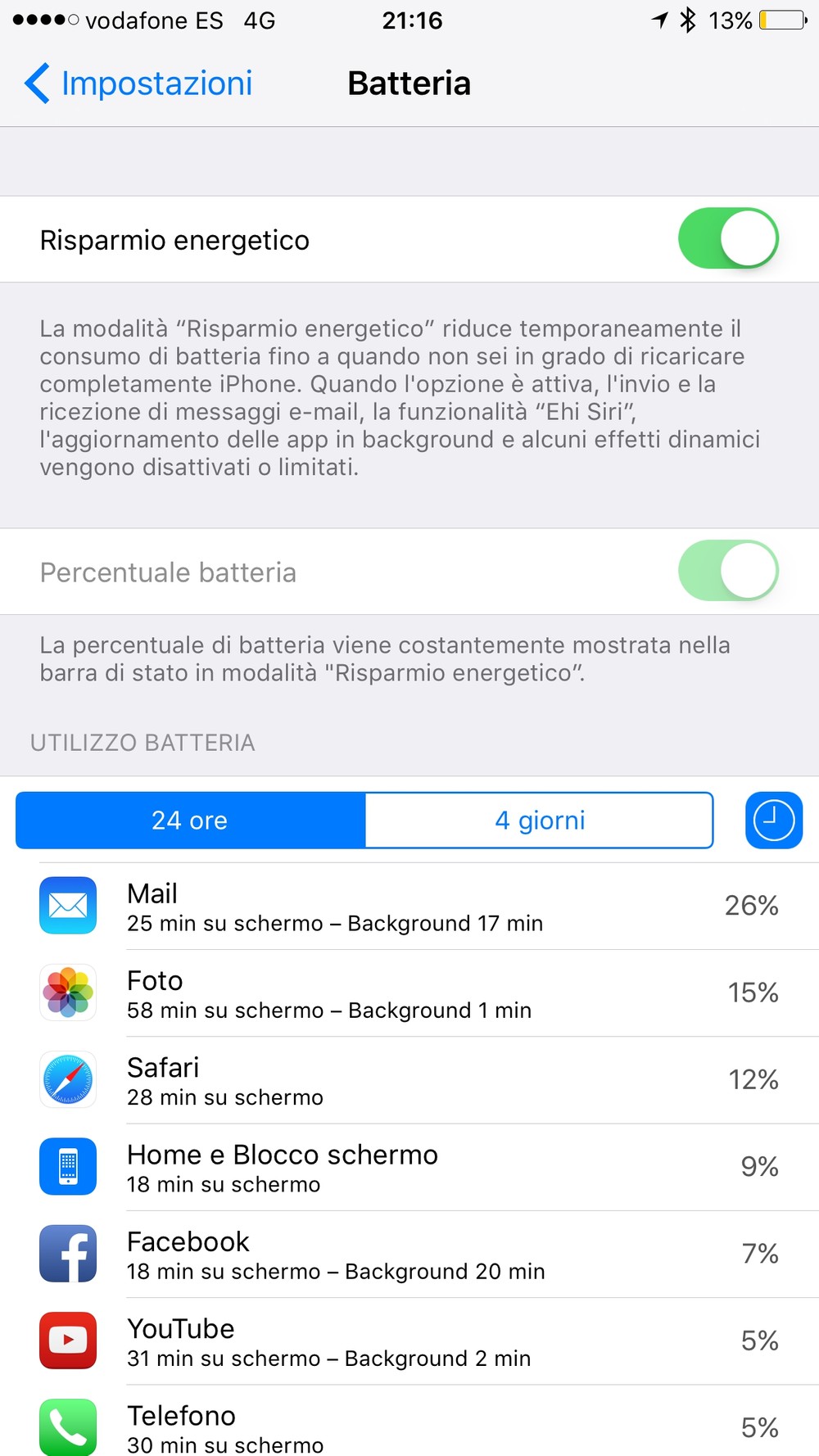
Task: Open the Telefono usage row
Action: (x=409, y=1421)
